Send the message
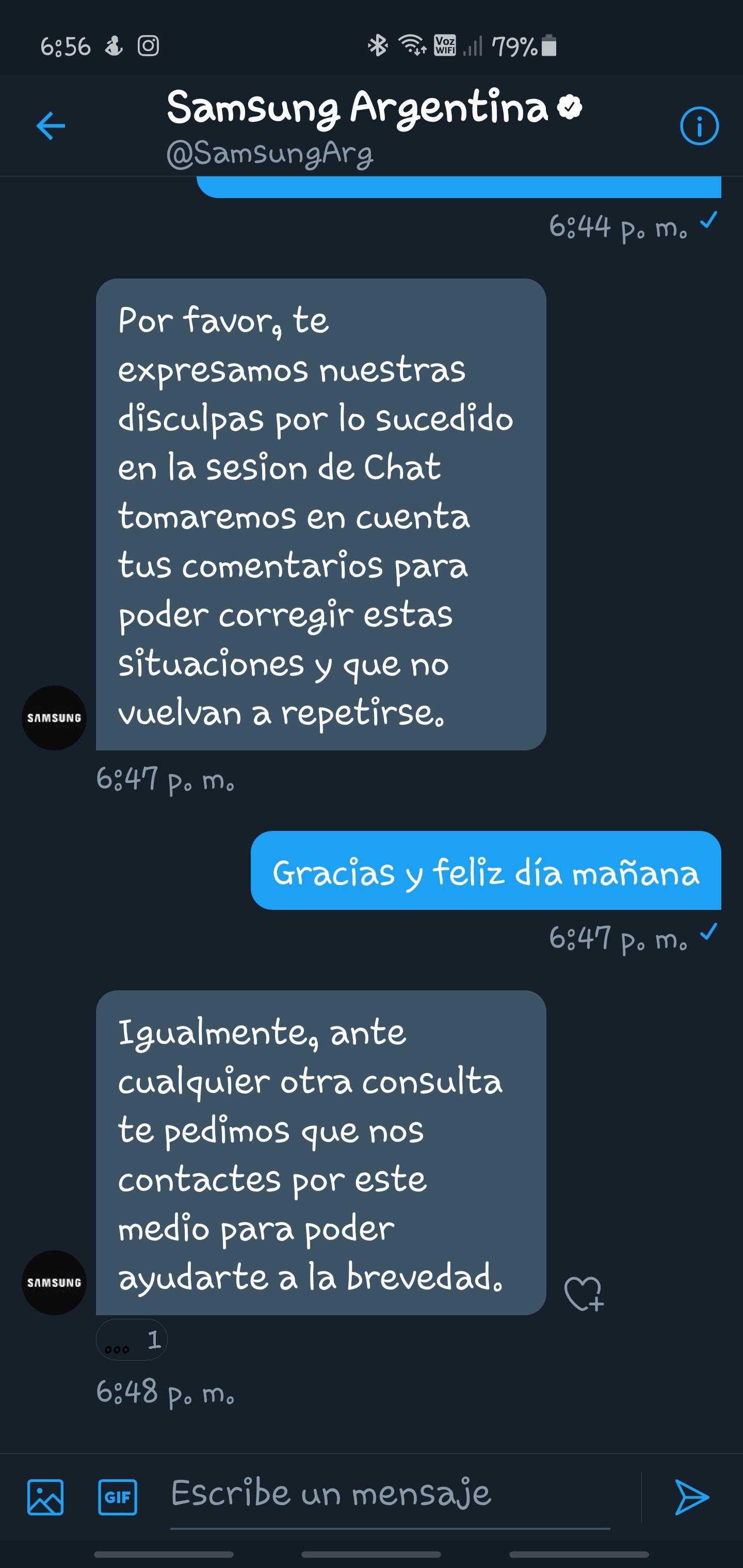The image size is (743, 1568). (x=692, y=1497)
